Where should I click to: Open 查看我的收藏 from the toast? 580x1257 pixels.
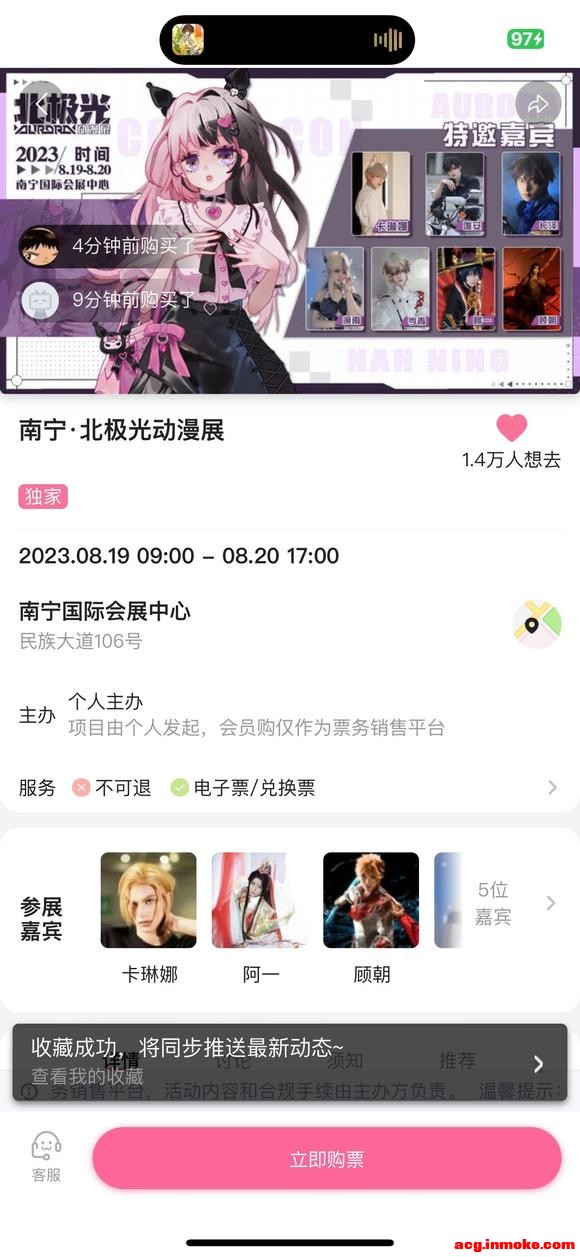(88, 1077)
